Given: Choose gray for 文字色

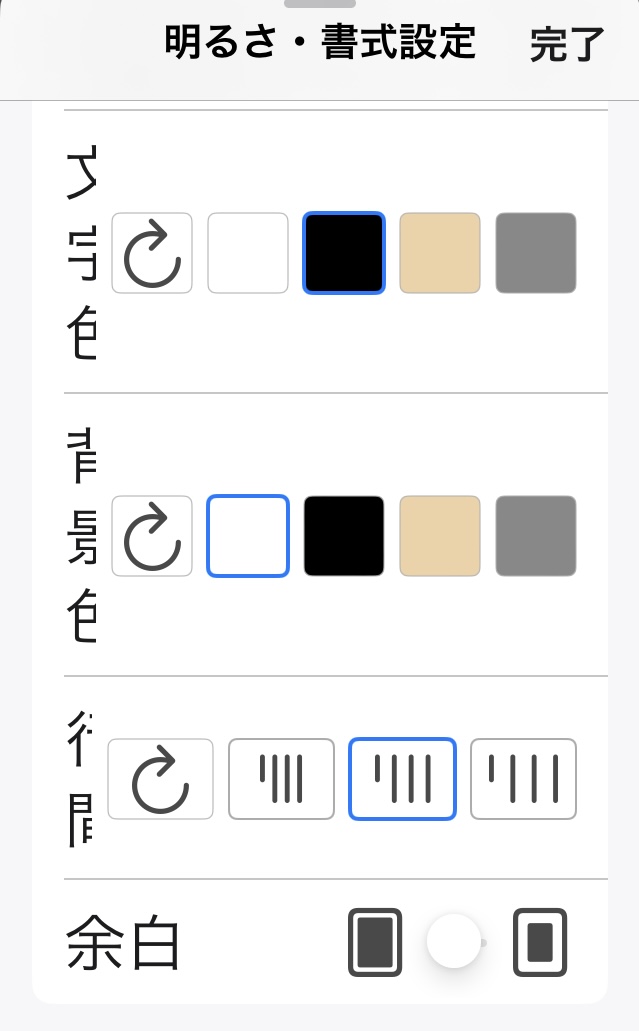Looking at the screenshot, I should [x=536, y=253].
